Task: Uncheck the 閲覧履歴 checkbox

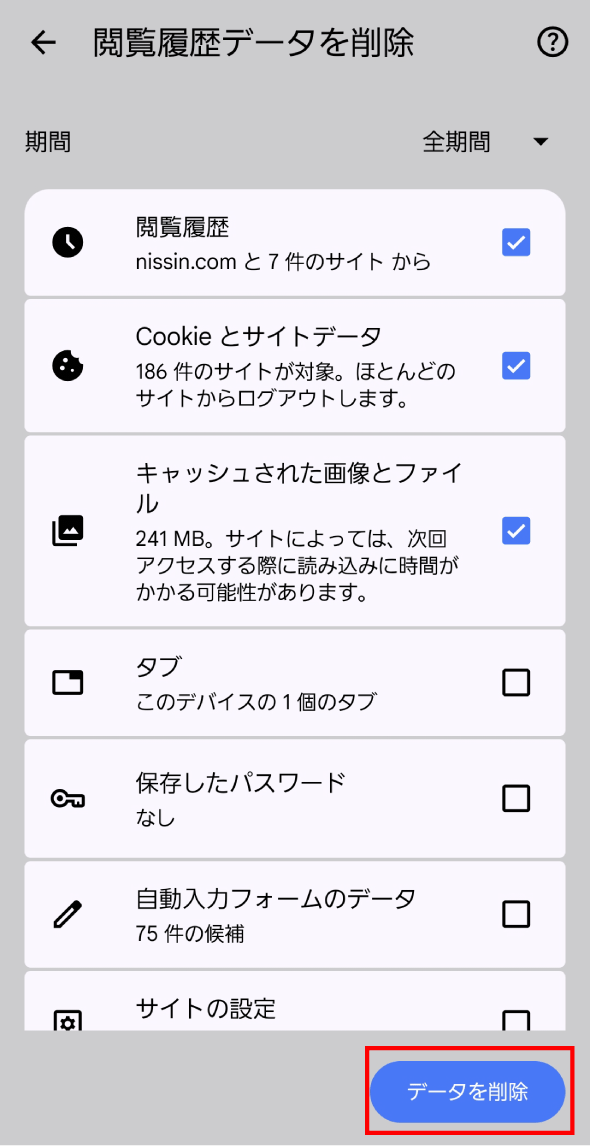Action: 516,243
